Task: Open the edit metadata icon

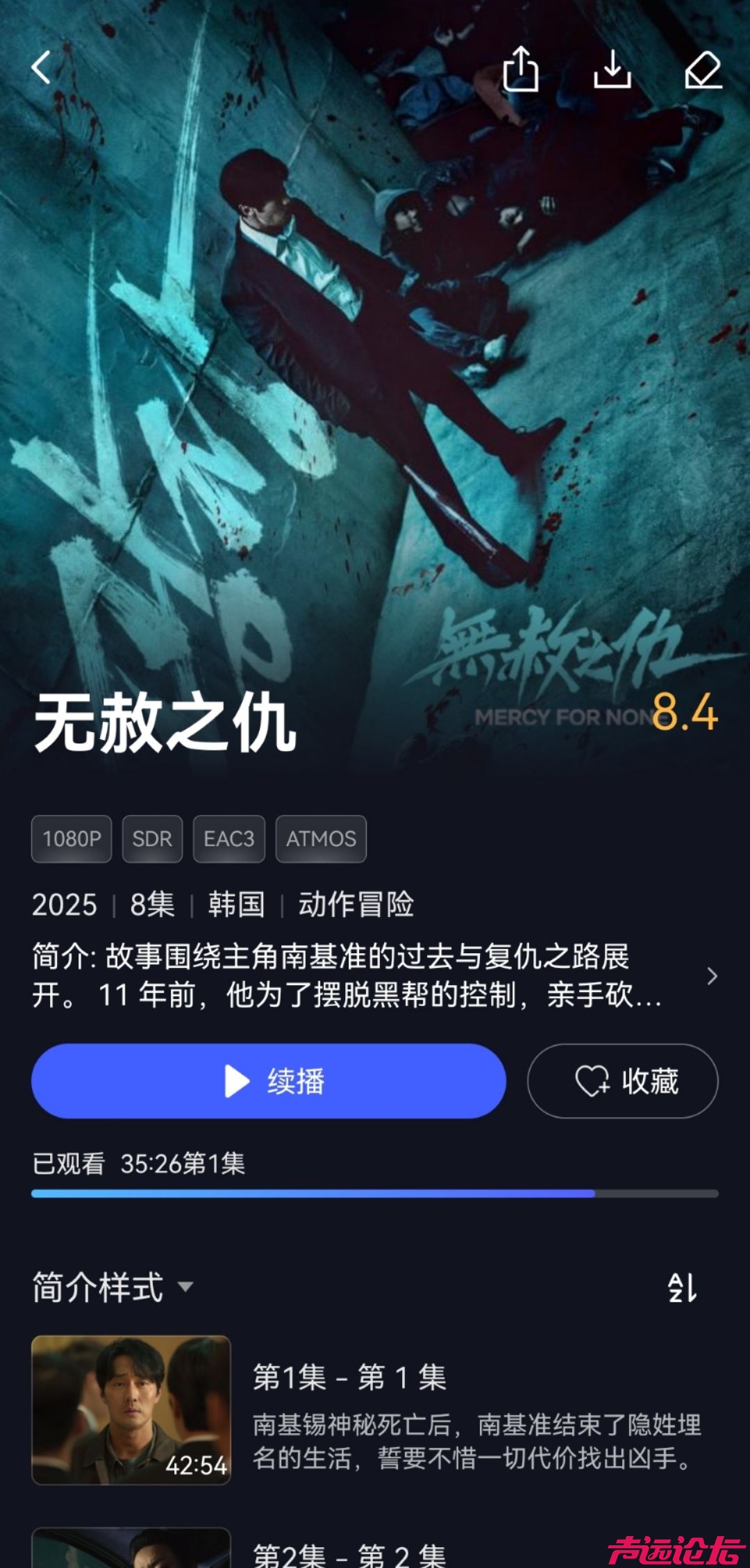Action: coord(703,70)
